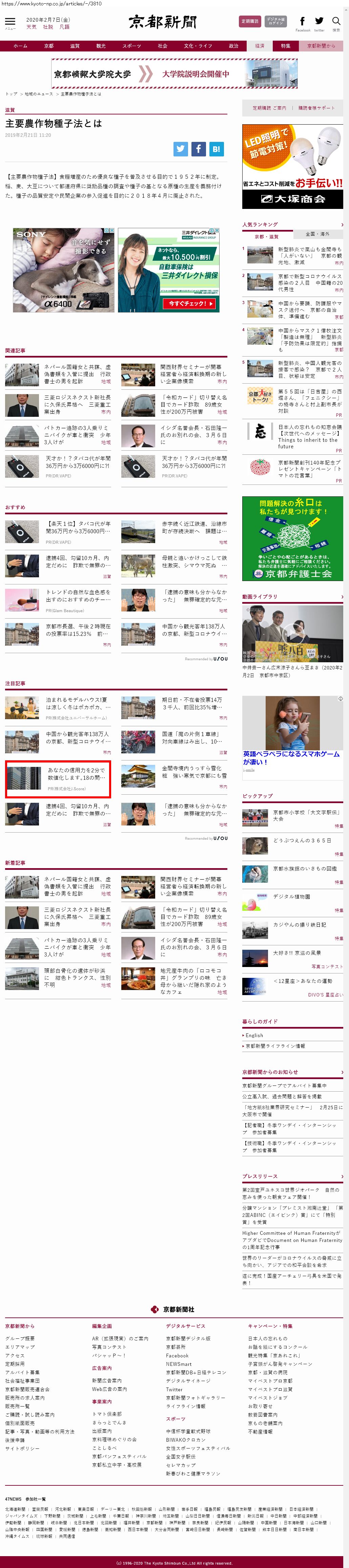349x1568 pixels.
Task: Tap the 定期購読 button
Action: pyautogui.click(x=250, y=21)
